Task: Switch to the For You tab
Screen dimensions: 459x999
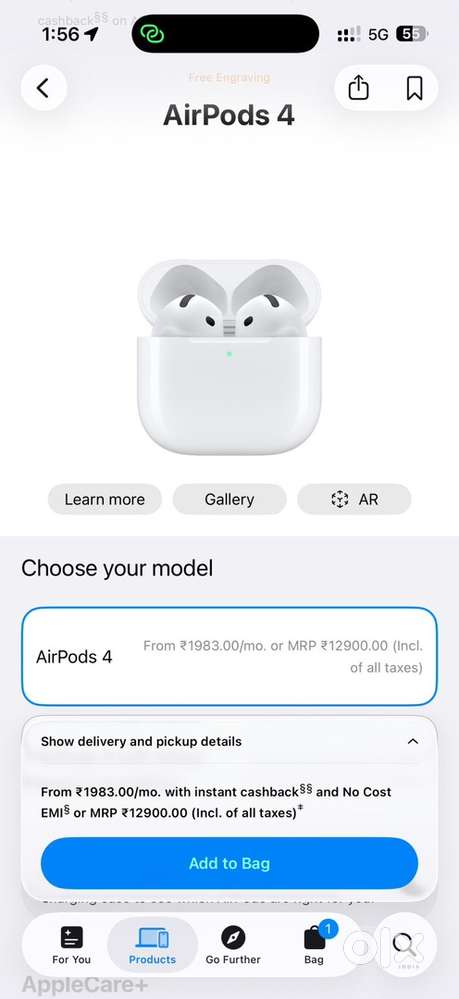Action: [x=71, y=945]
